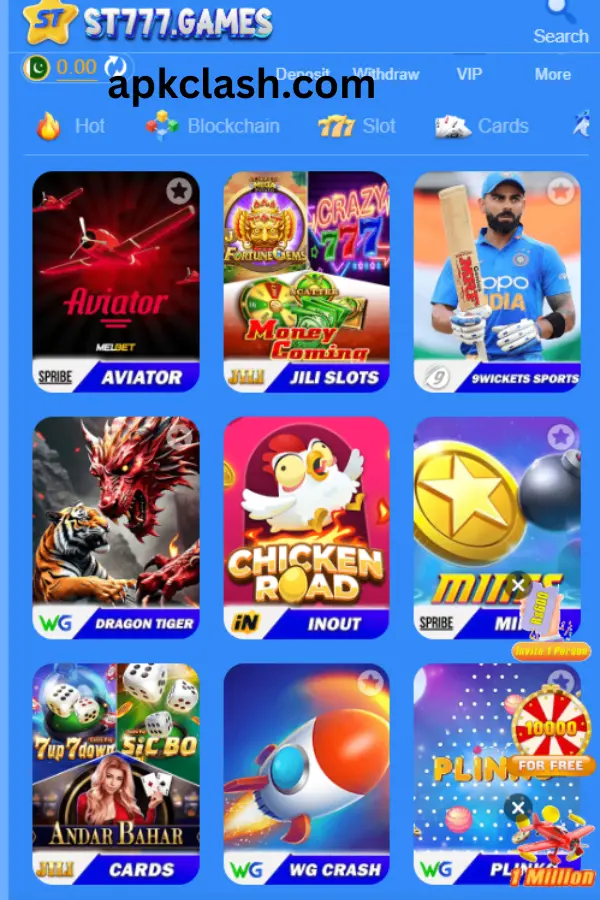Launch the WG Crash game

[x=306, y=772]
